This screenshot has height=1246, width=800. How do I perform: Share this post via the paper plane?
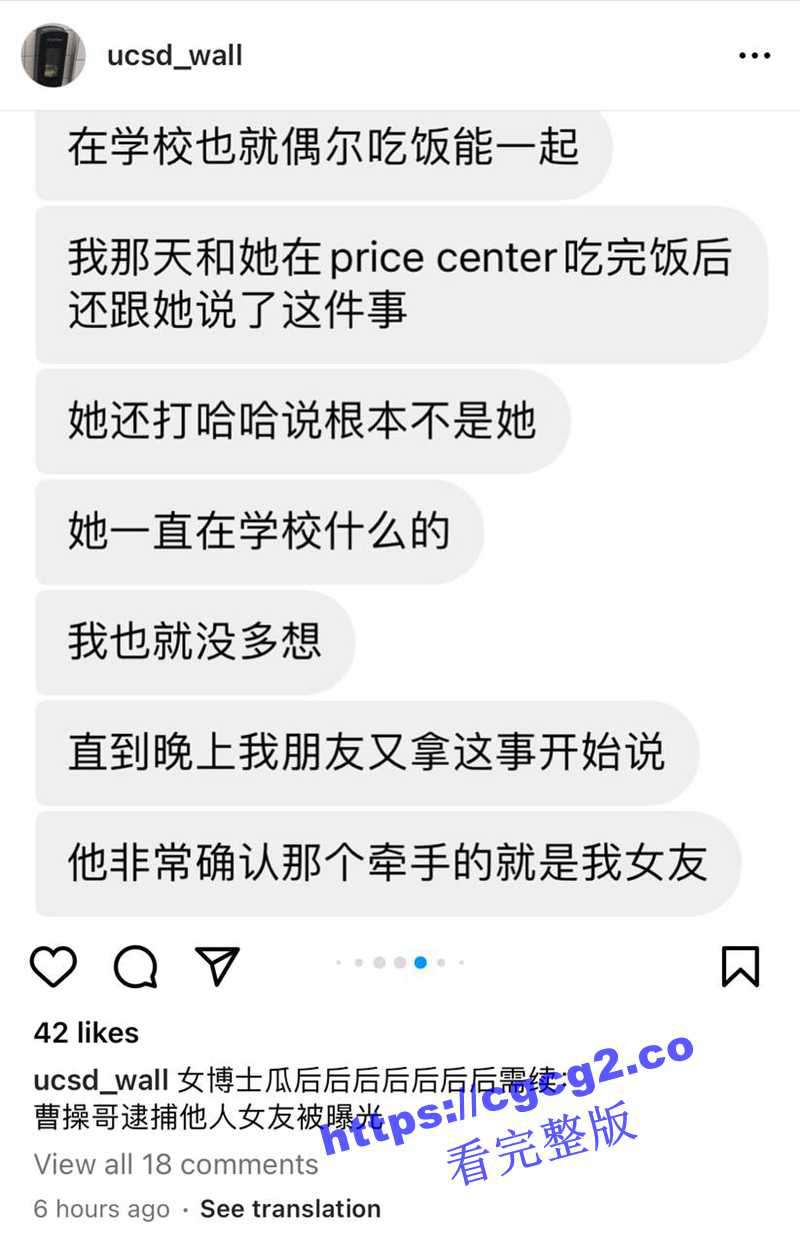[217, 966]
